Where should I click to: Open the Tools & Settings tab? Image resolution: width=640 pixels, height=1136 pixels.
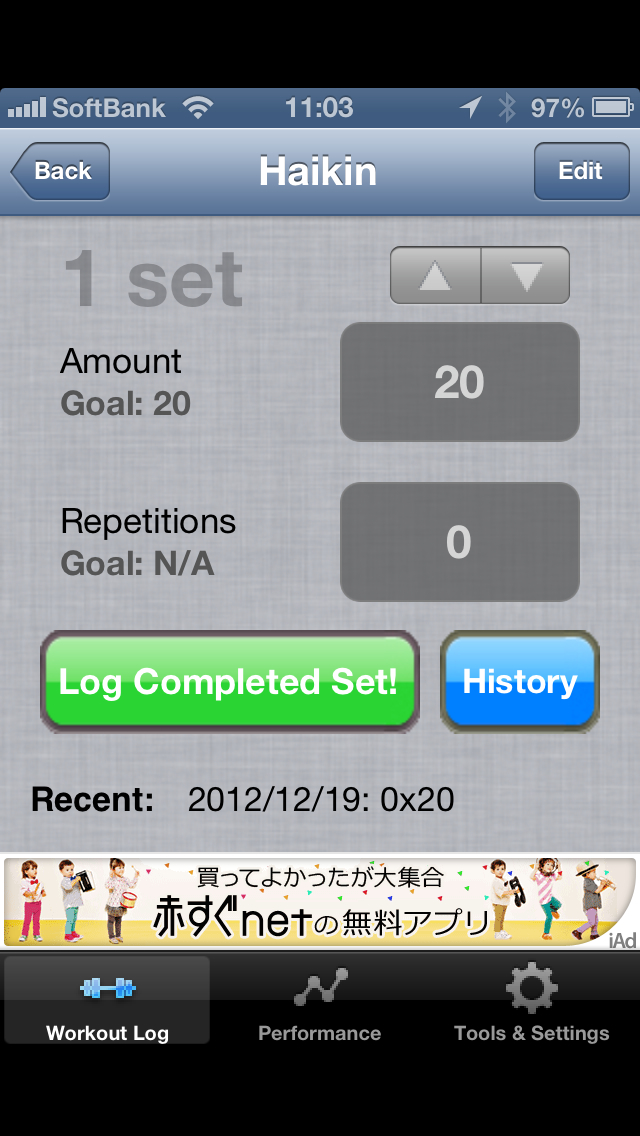click(x=531, y=1001)
